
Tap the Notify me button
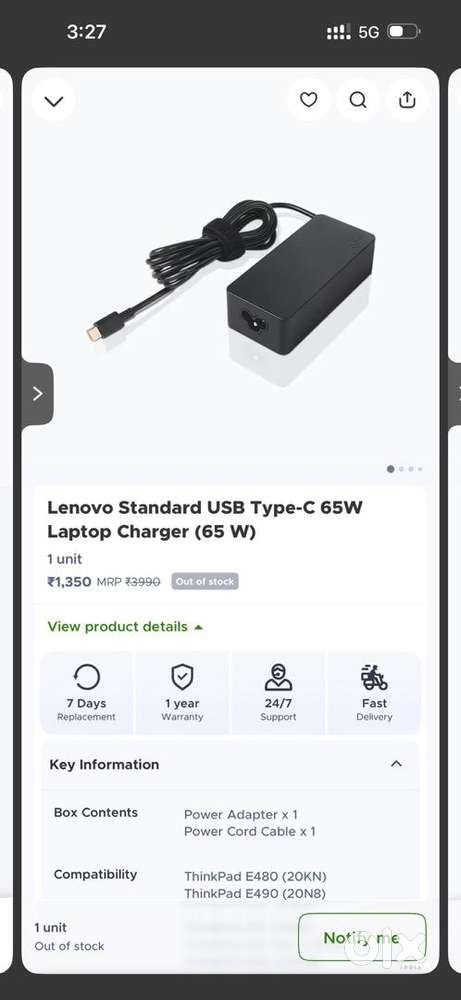[x=362, y=937]
